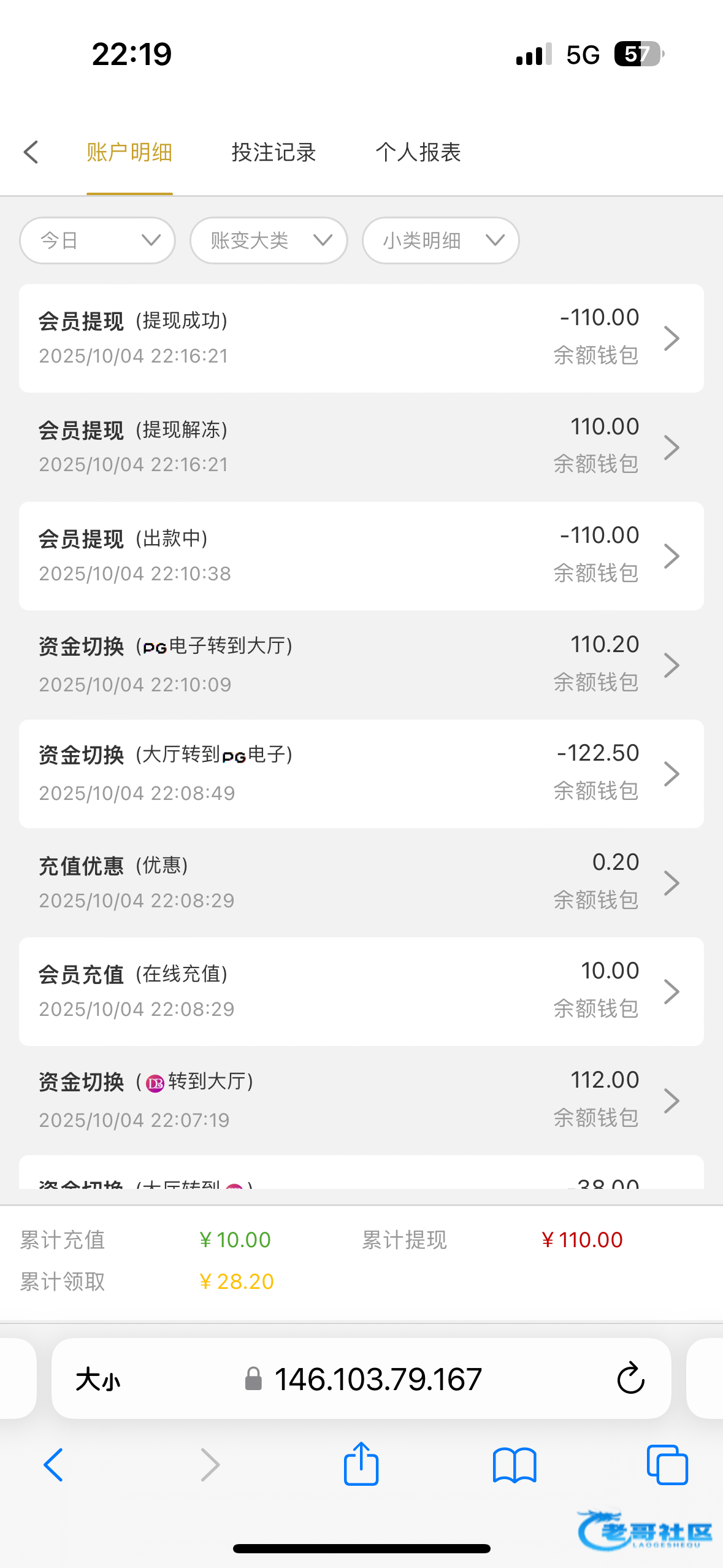Tap the browser address bar 146.103.79.167

coord(363,1379)
